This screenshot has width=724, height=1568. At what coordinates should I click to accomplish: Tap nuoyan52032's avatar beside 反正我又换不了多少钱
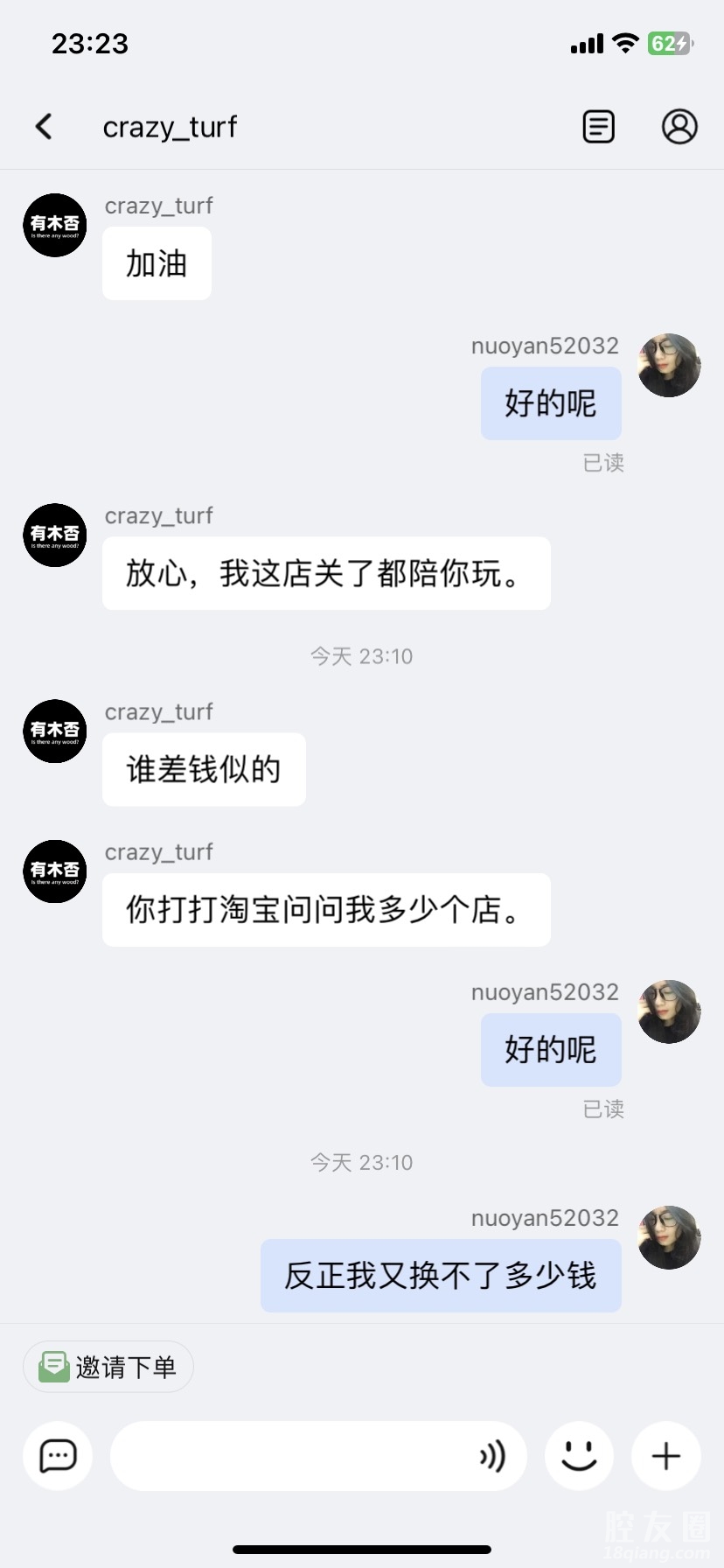tap(669, 1238)
